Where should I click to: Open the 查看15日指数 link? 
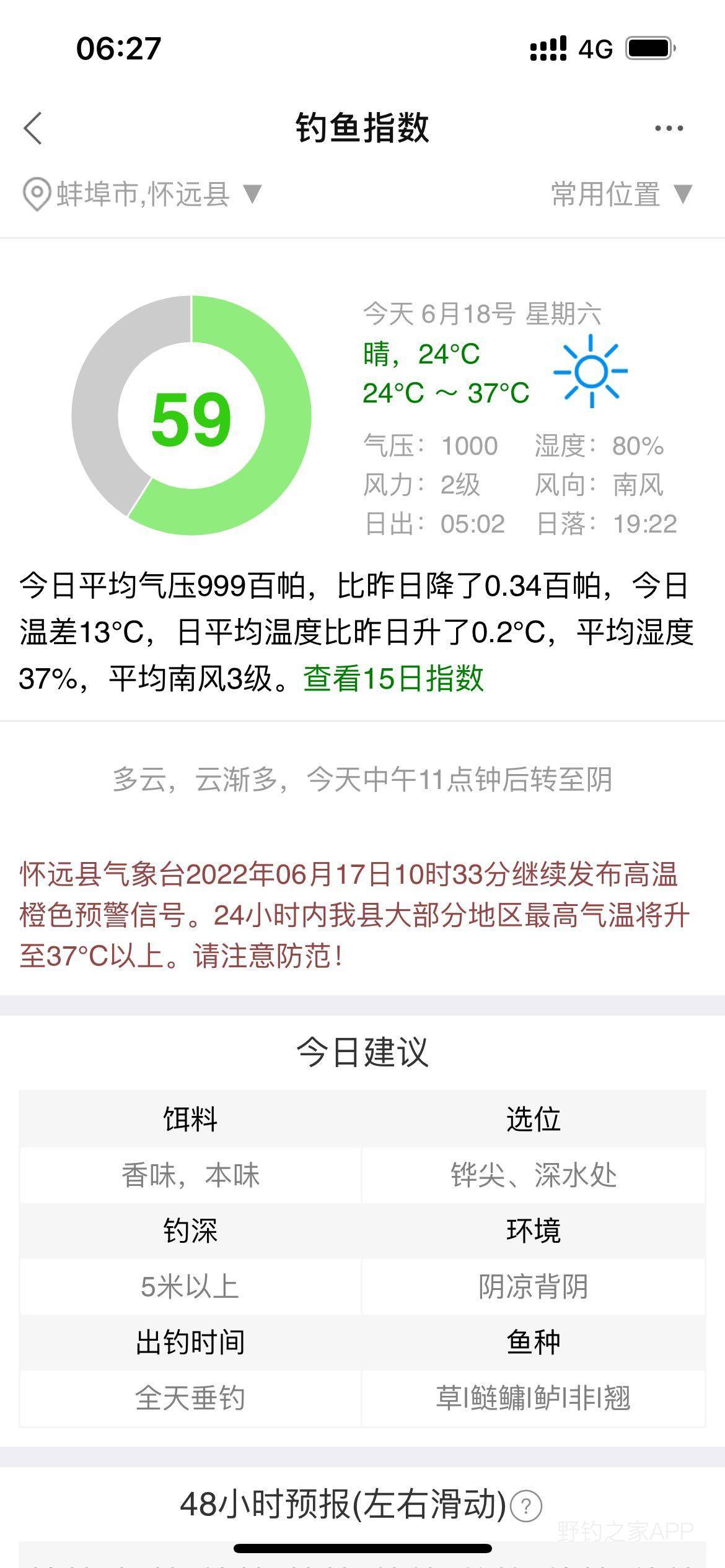pos(393,678)
